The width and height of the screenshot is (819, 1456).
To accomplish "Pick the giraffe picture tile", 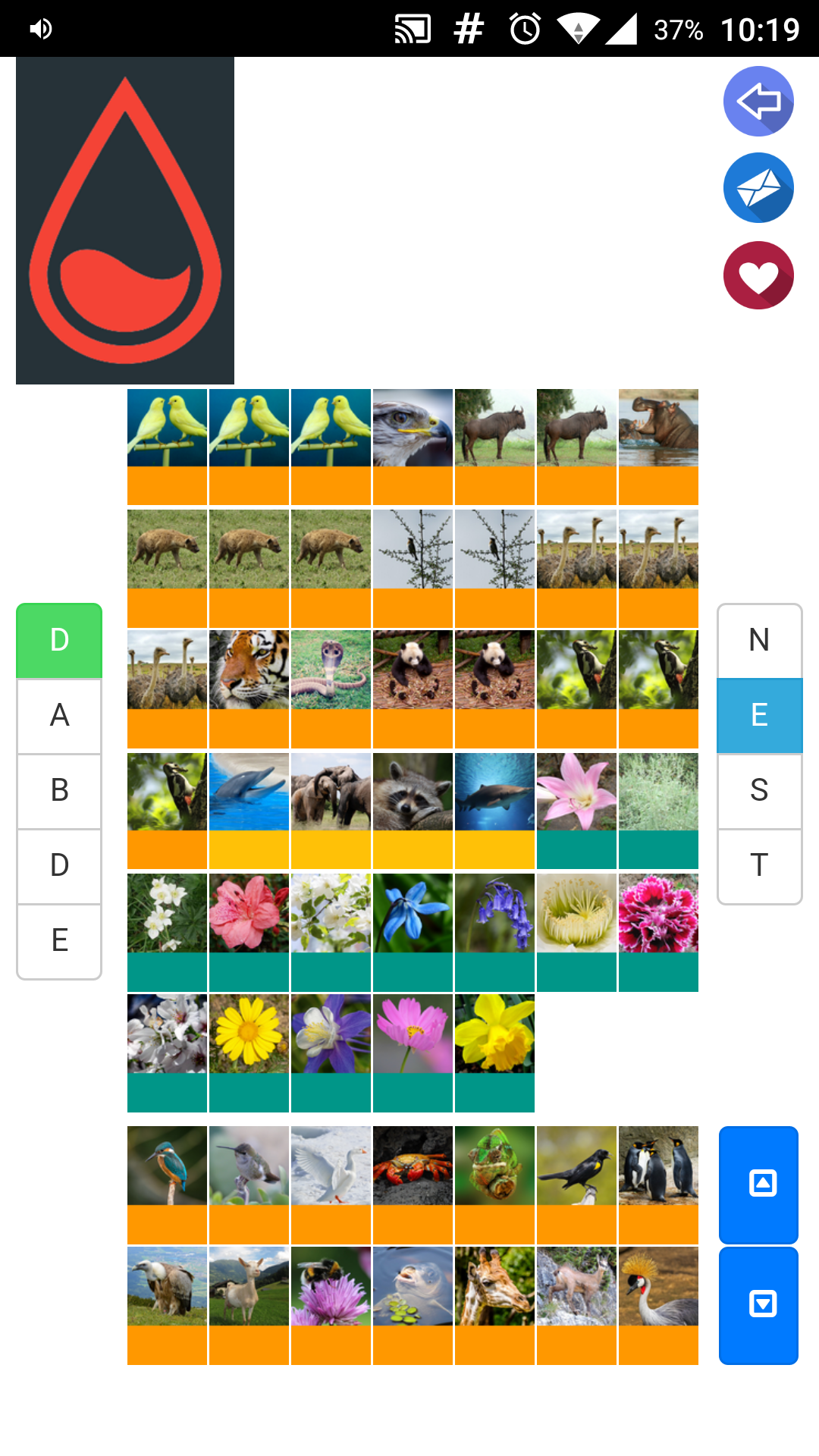I will [494, 1305].
